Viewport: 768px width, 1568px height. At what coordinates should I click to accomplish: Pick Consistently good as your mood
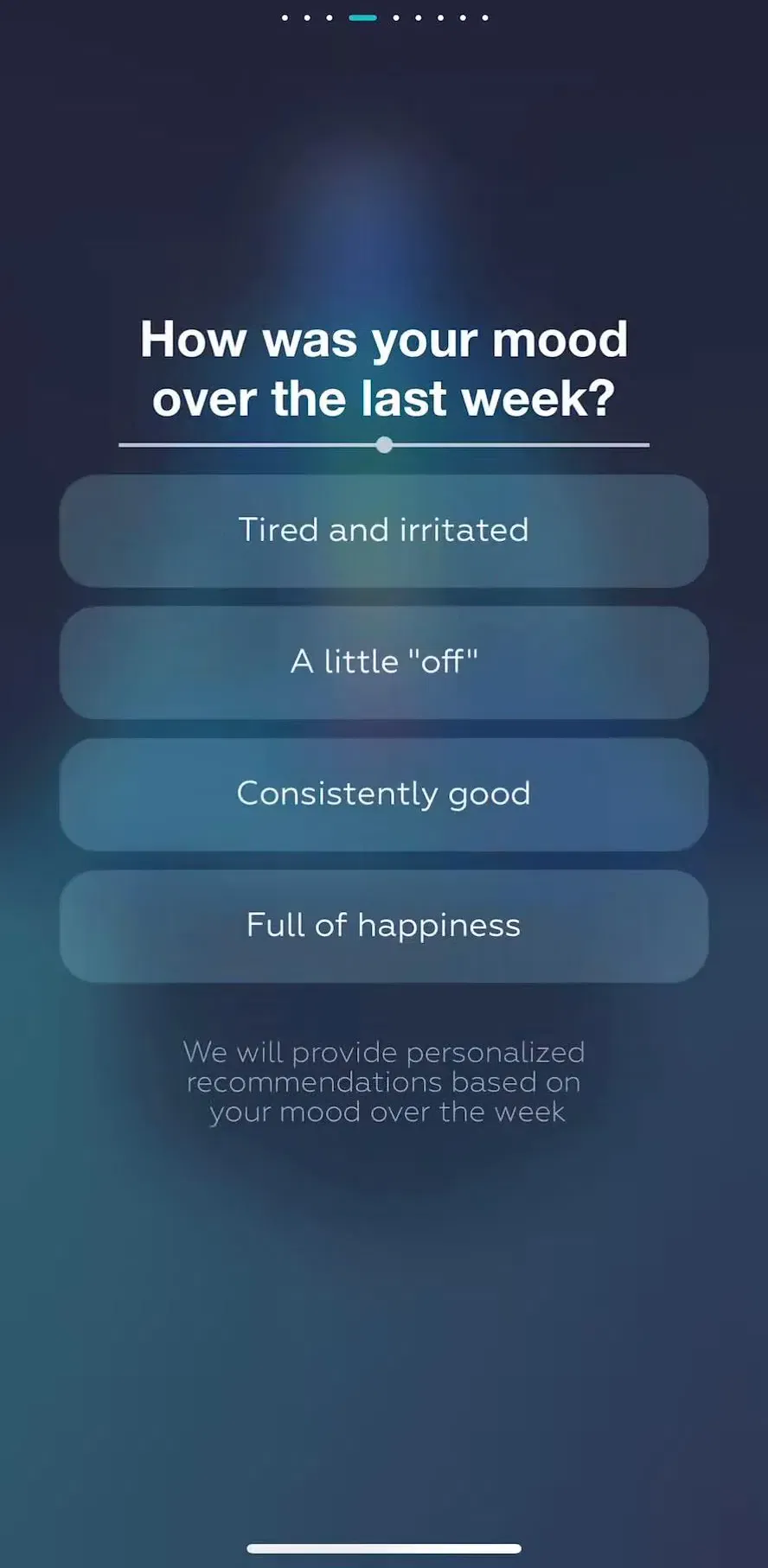(x=384, y=794)
